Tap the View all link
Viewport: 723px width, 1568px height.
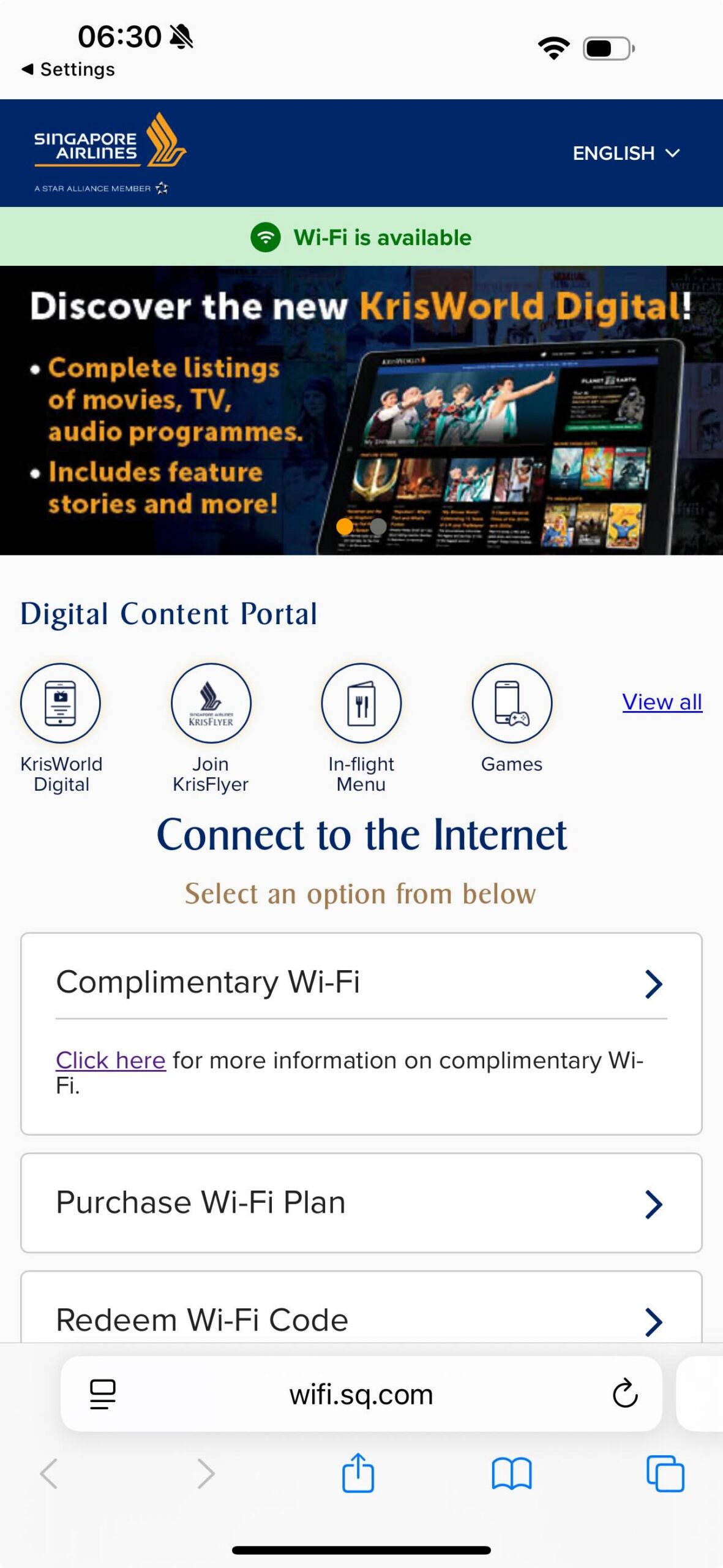coord(662,702)
